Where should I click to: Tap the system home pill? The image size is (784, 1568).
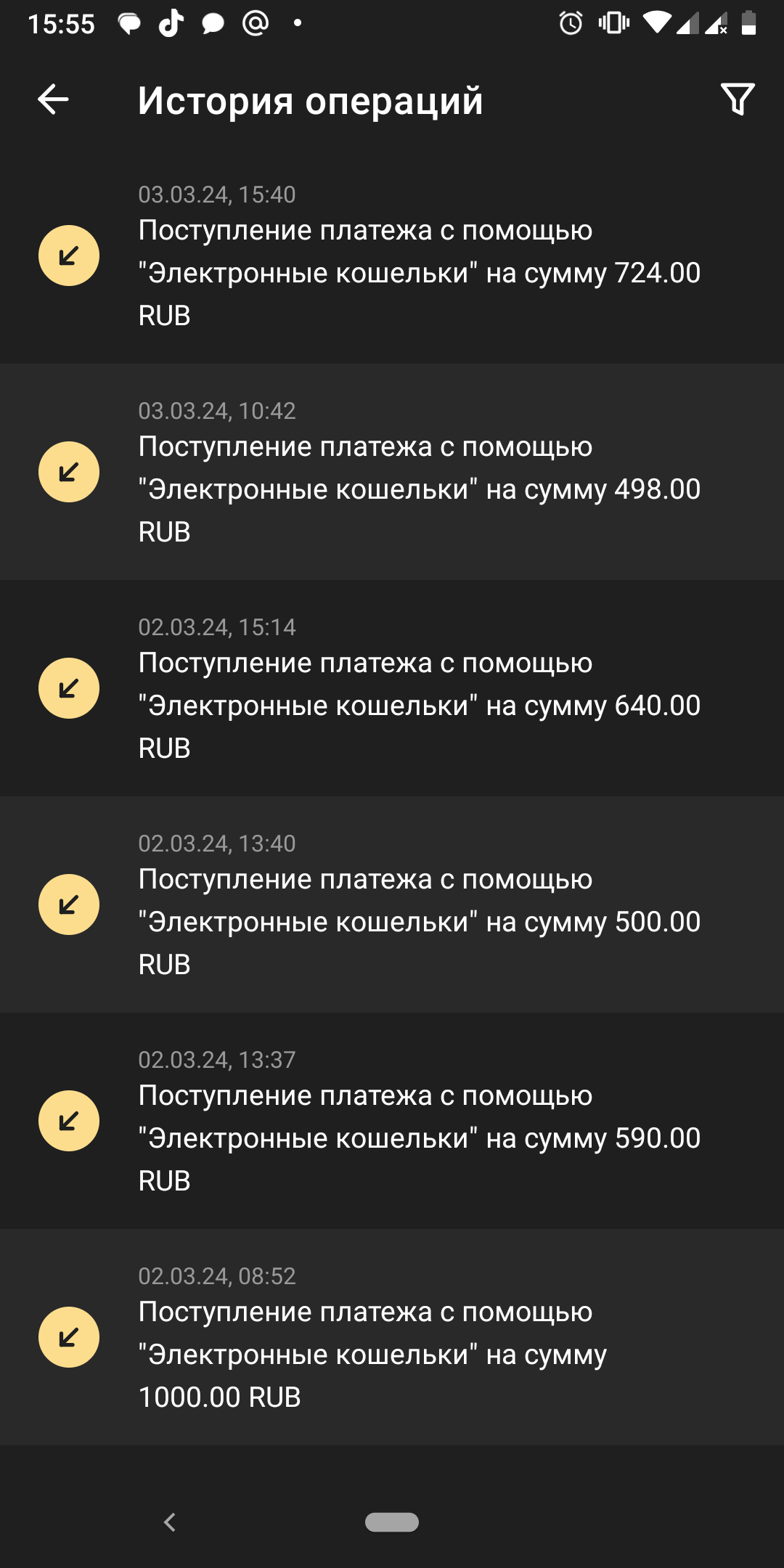coord(392,1522)
